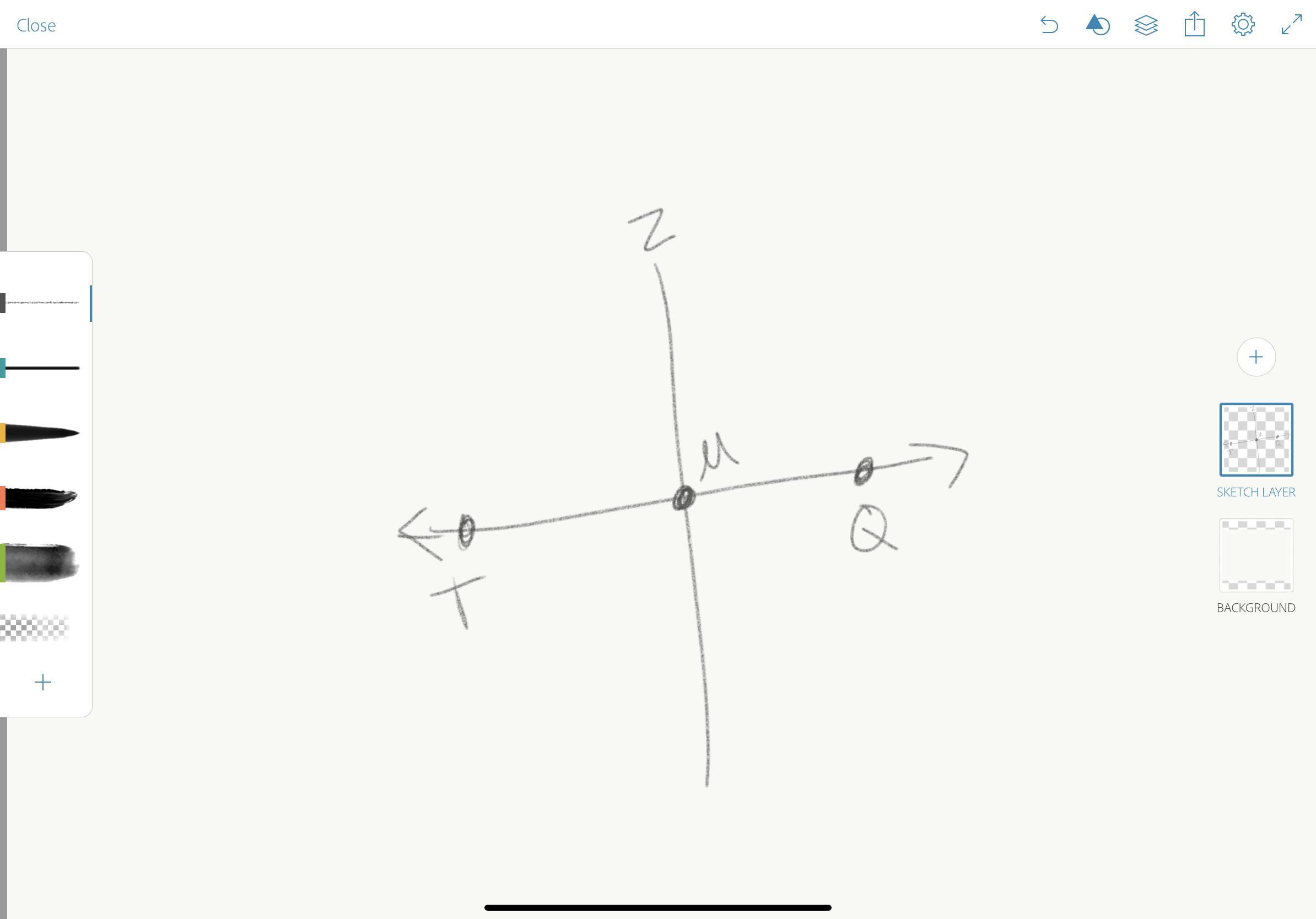Select the Sketch Layer thumbnail
The height and width of the screenshot is (919, 1316).
point(1256,440)
